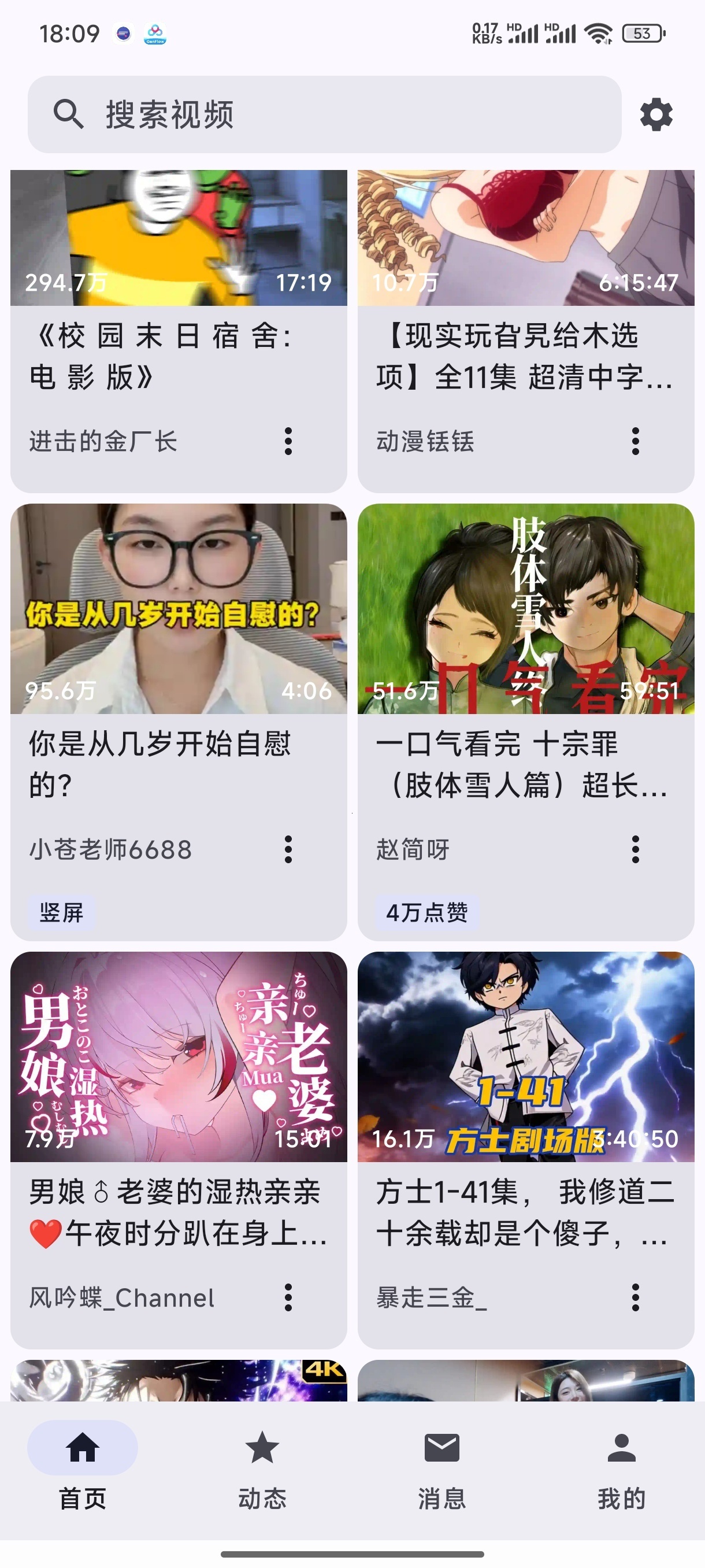Image resolution: width=705 pixels, height=1568 pixels.
Task: Play 一口气看完 十宗罪 video
Action: (526, 722)
